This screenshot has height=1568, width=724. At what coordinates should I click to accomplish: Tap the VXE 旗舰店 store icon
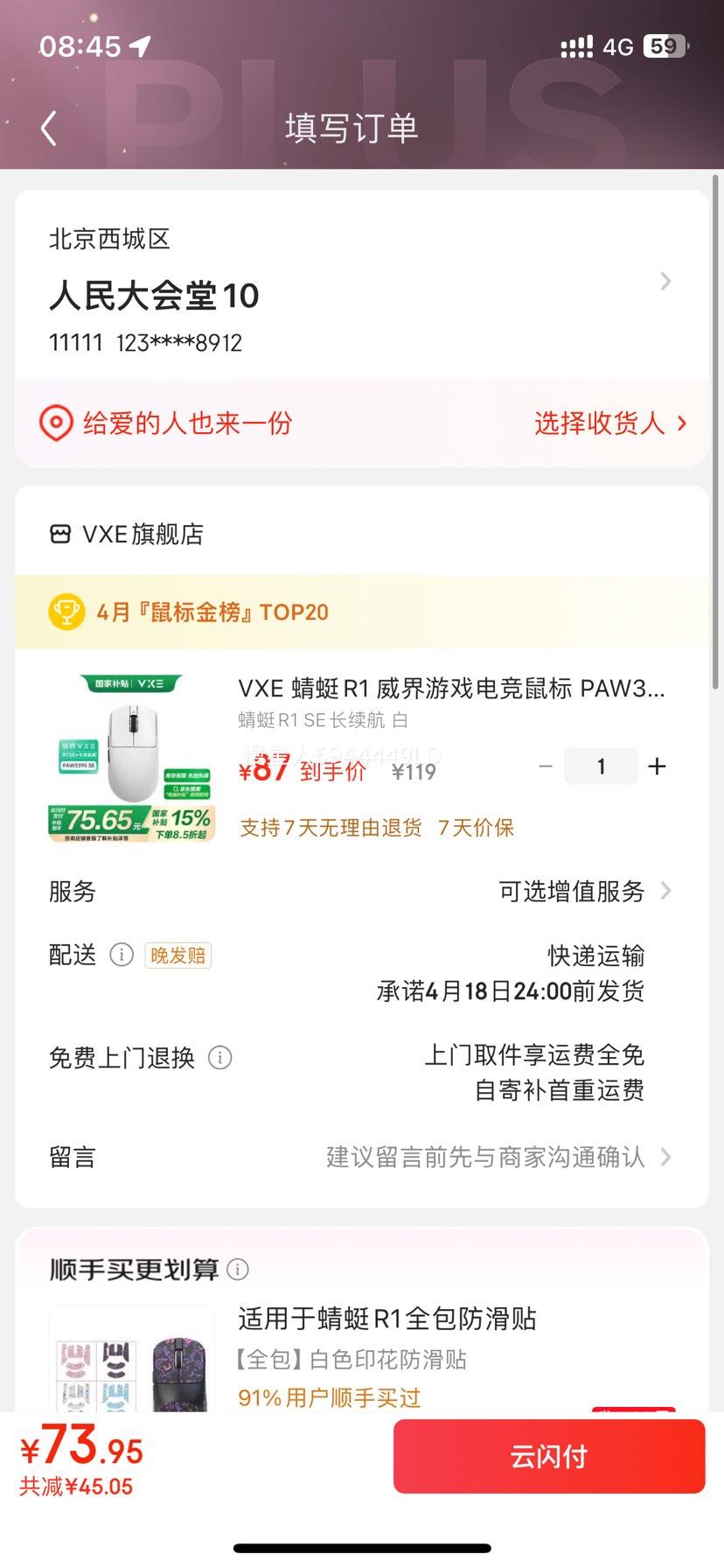pos(61,535)
